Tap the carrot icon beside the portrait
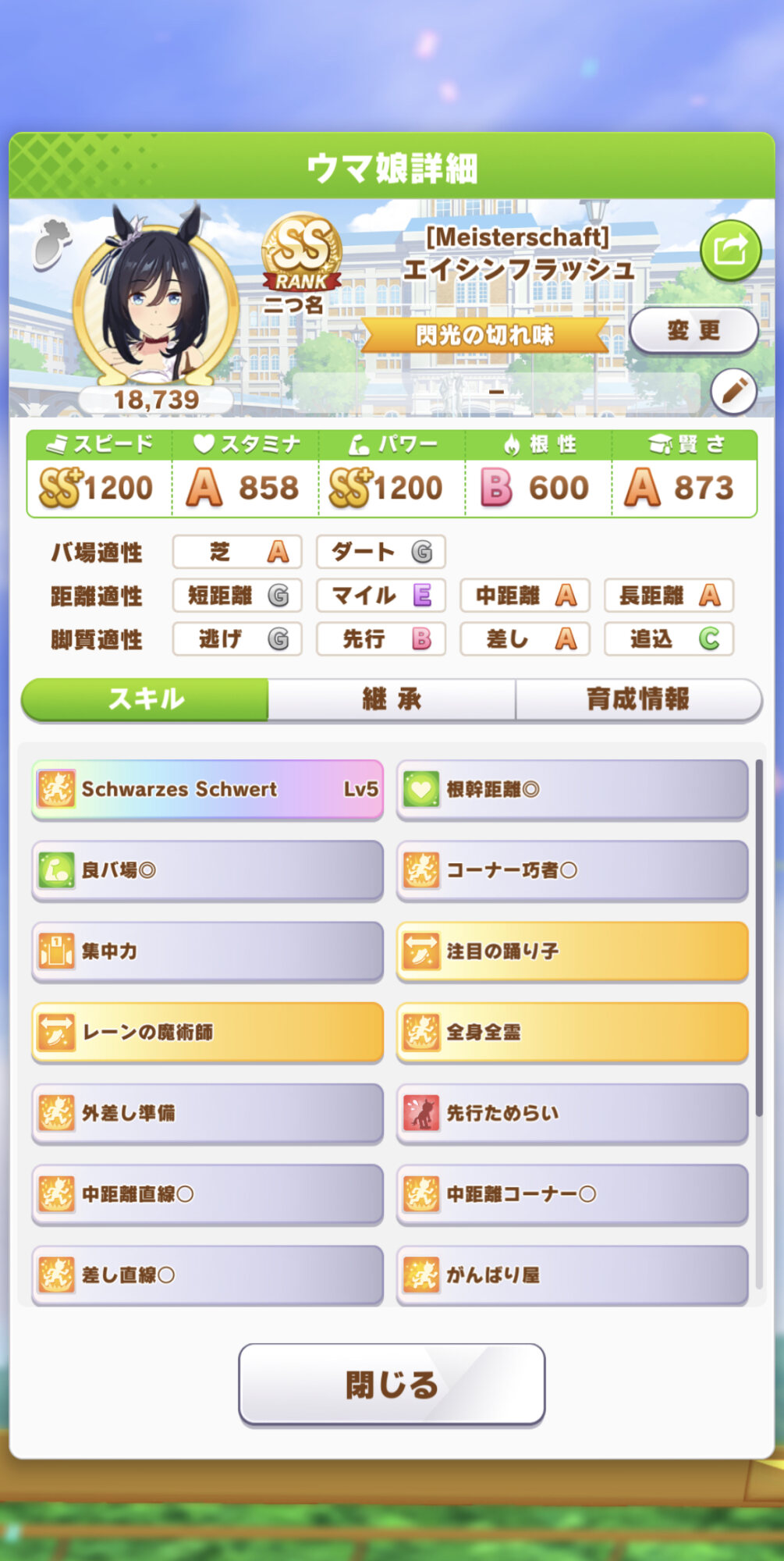This screenshot has width=784, height=1561. 52,244
